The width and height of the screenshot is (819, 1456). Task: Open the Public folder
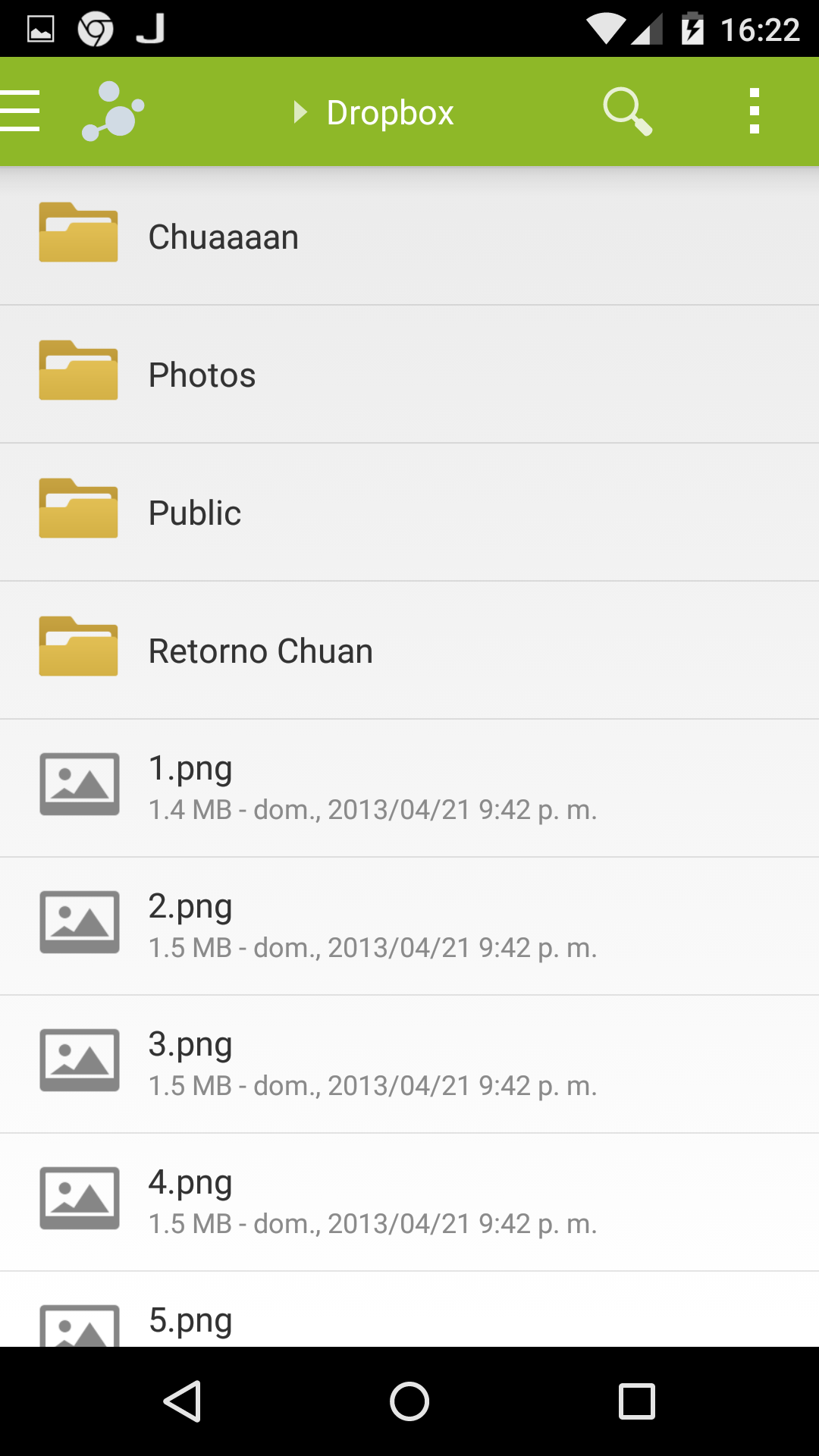[x=409, y=513]
